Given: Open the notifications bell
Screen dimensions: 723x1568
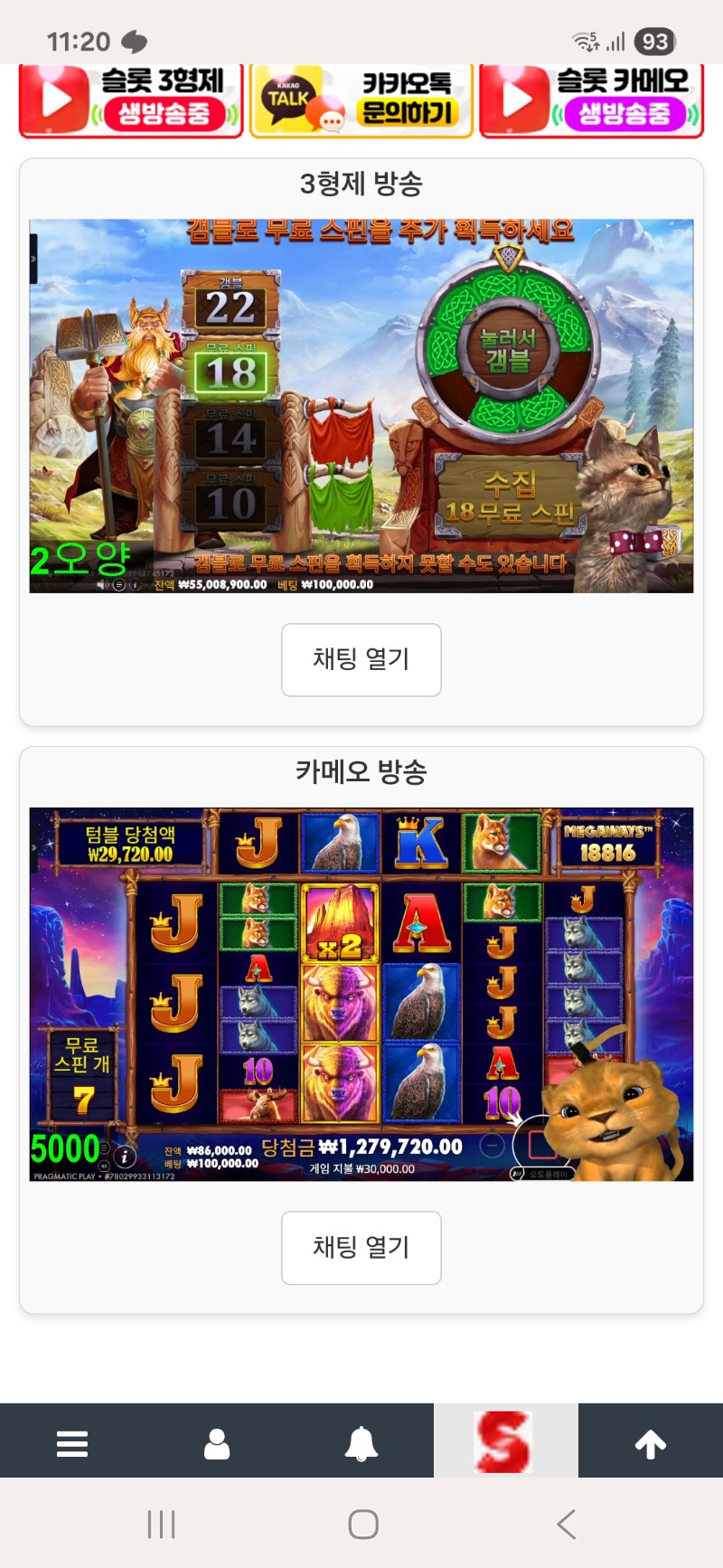Looking at the screenshot, I should tap(361, 1444).
